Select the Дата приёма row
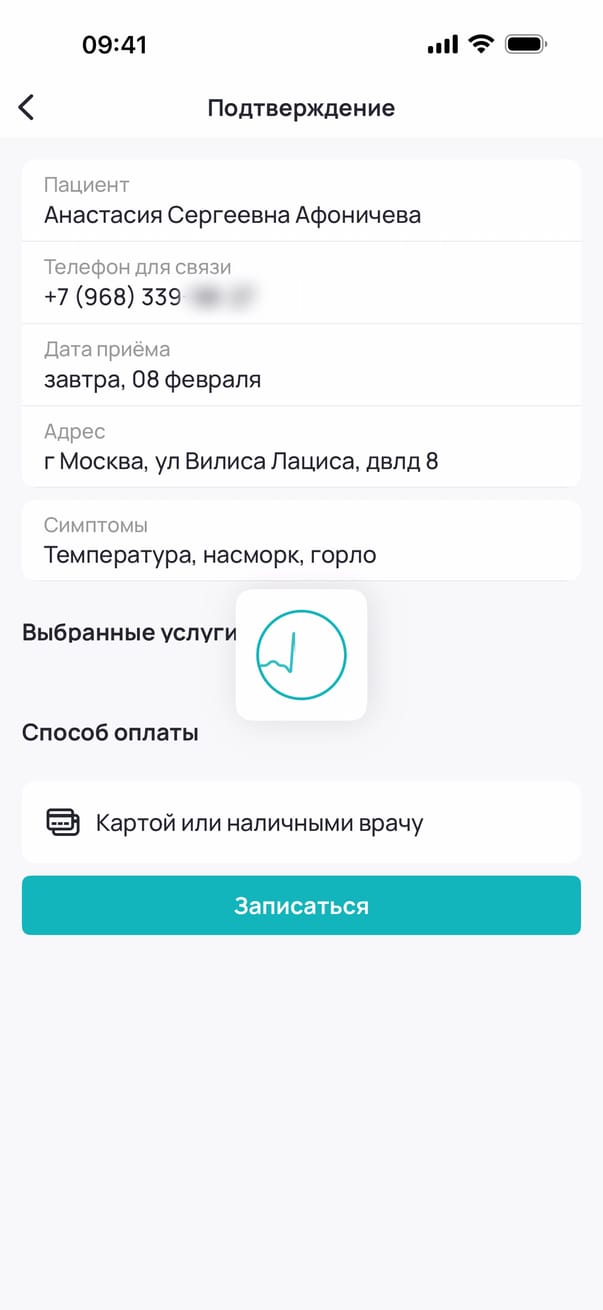The height and width of the screenshot is (1310, 603). 301,365
